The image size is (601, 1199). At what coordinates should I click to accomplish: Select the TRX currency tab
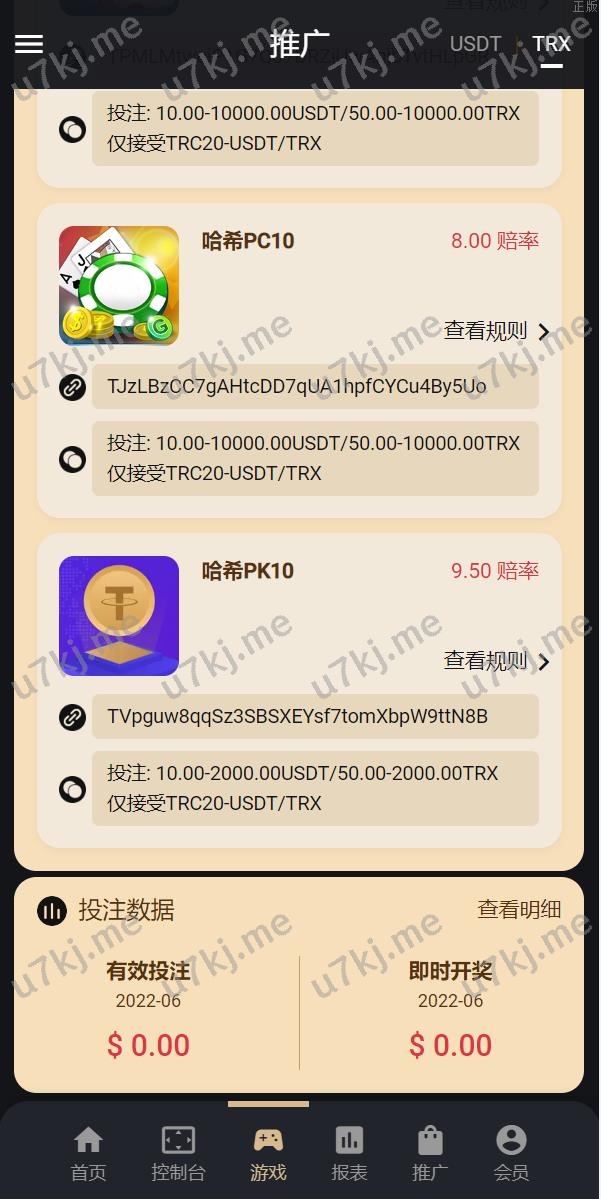click(x=551, y=44)
